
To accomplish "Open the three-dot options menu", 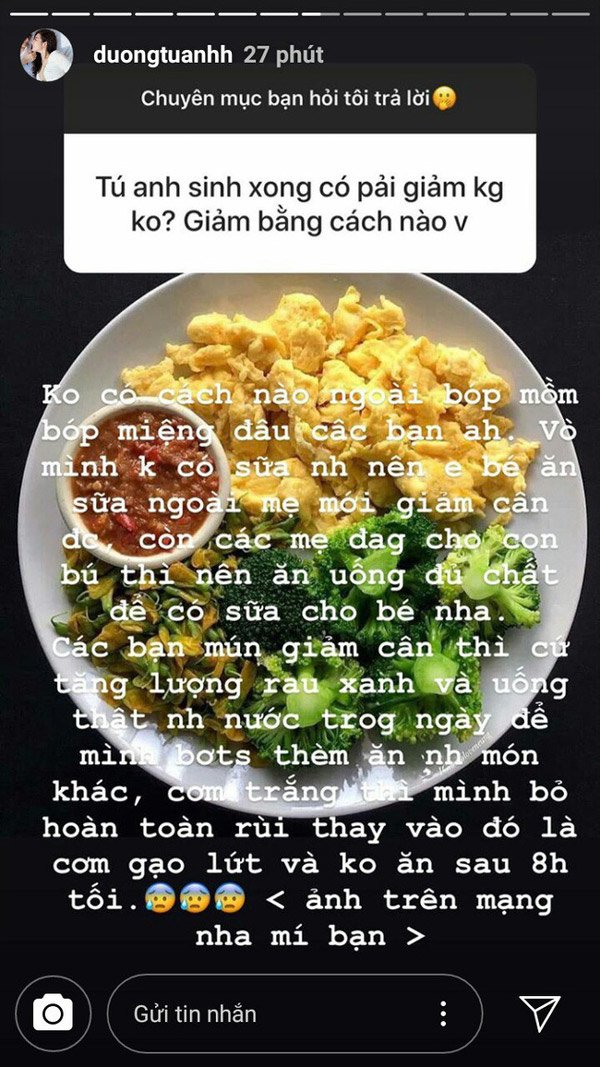I will coord(443,1013).
